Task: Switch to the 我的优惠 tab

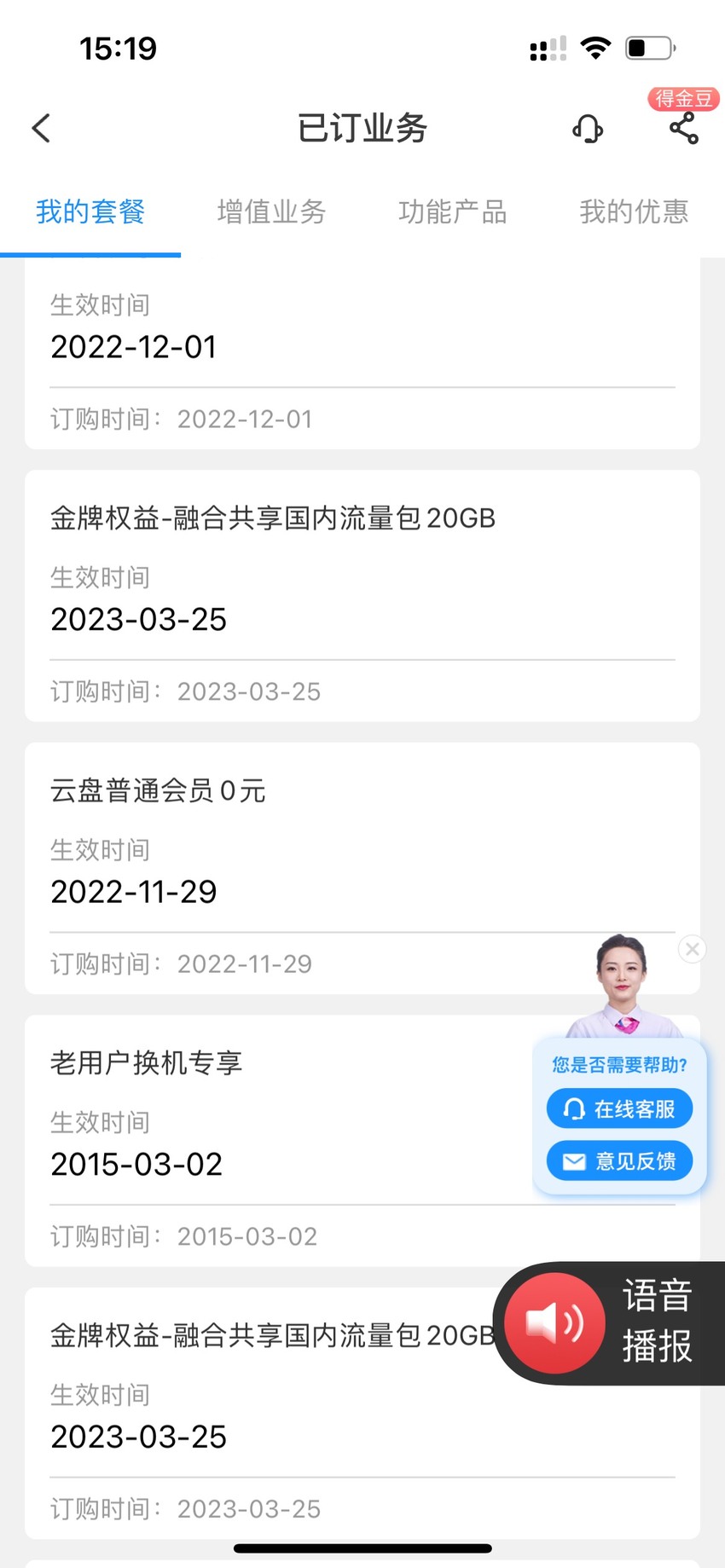Action: 634,211
